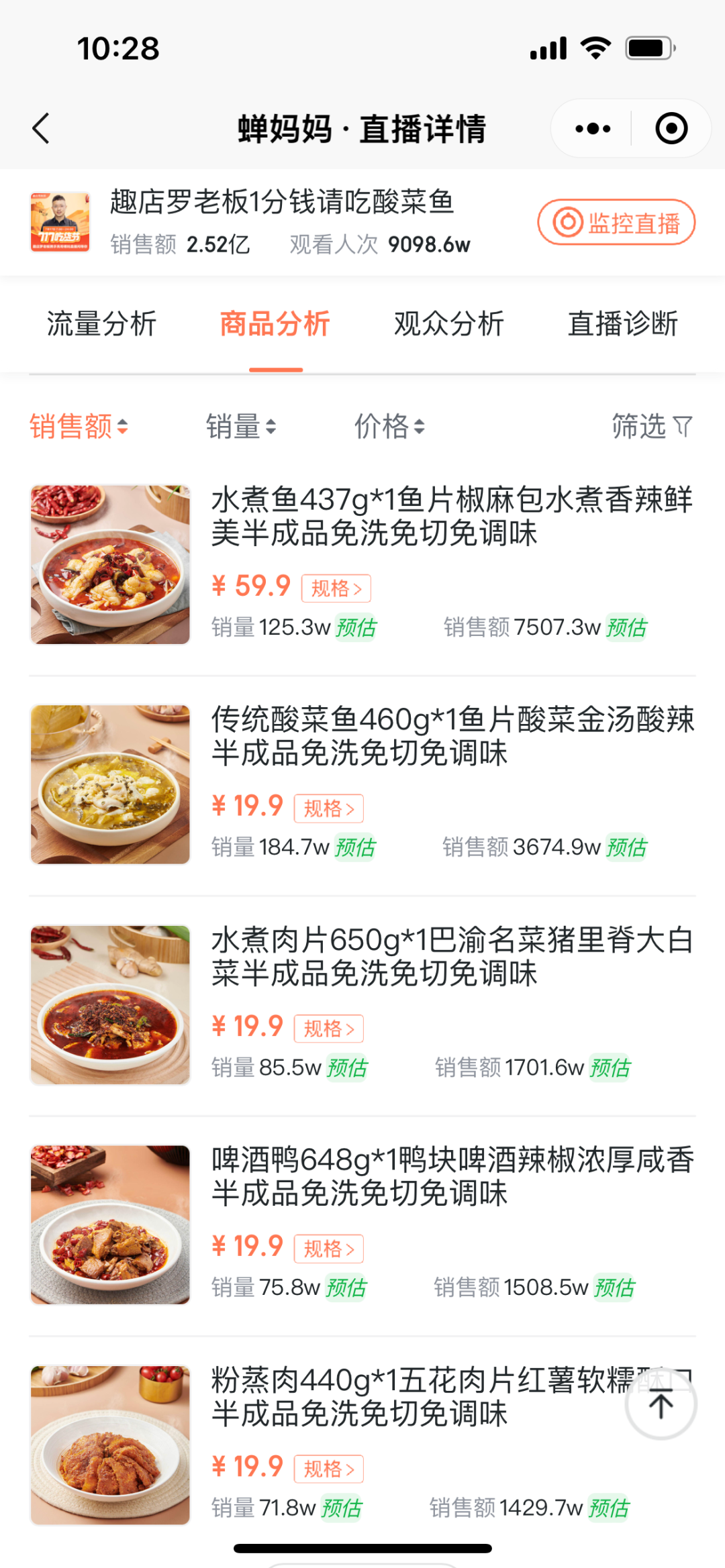Switch to the 流量分析 tab
Screen dimensions: 725x1568
pyautogui.click(x=101, y=323)
